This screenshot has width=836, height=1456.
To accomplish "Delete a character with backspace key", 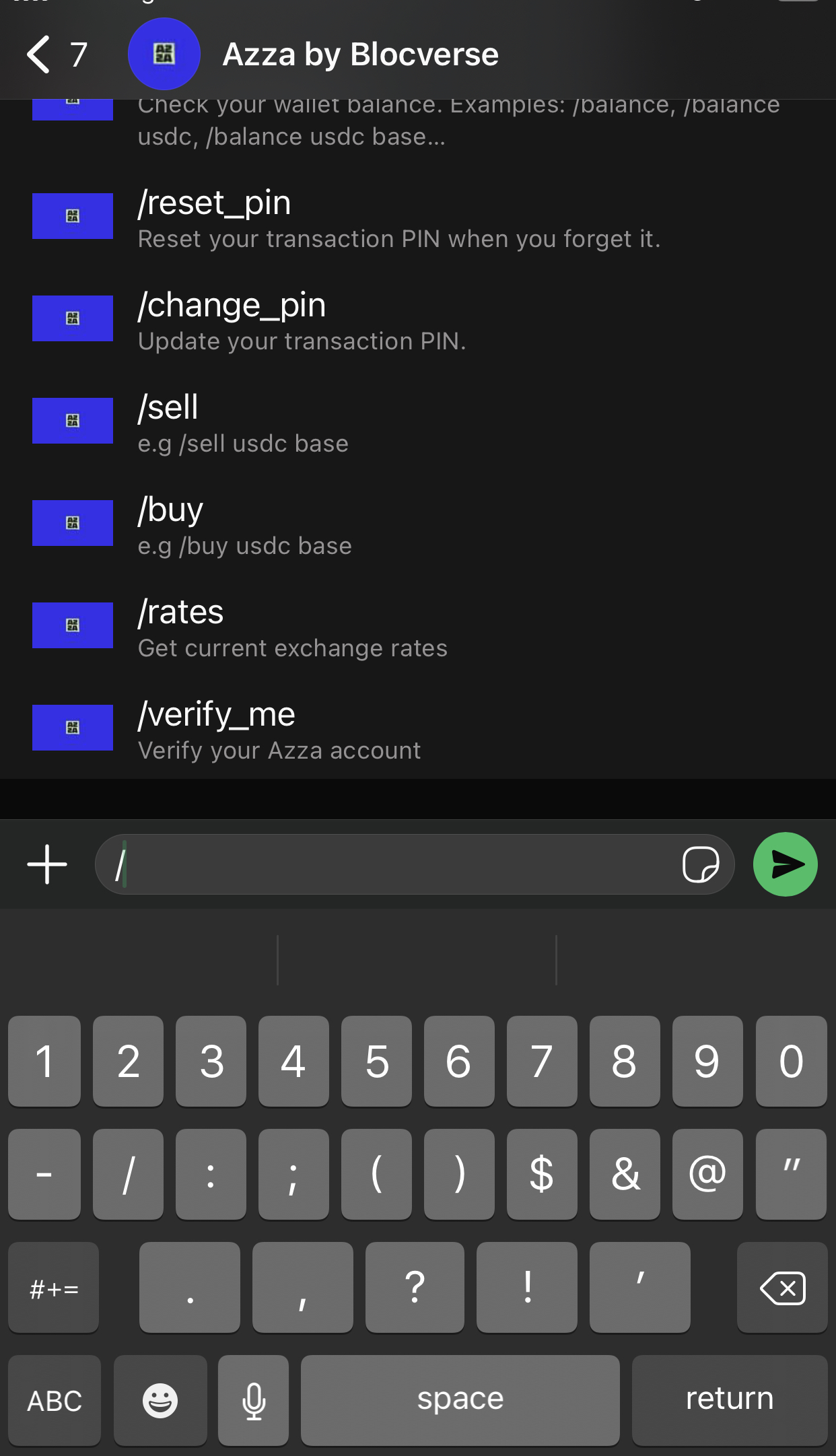I will (x=782, y=1288).
